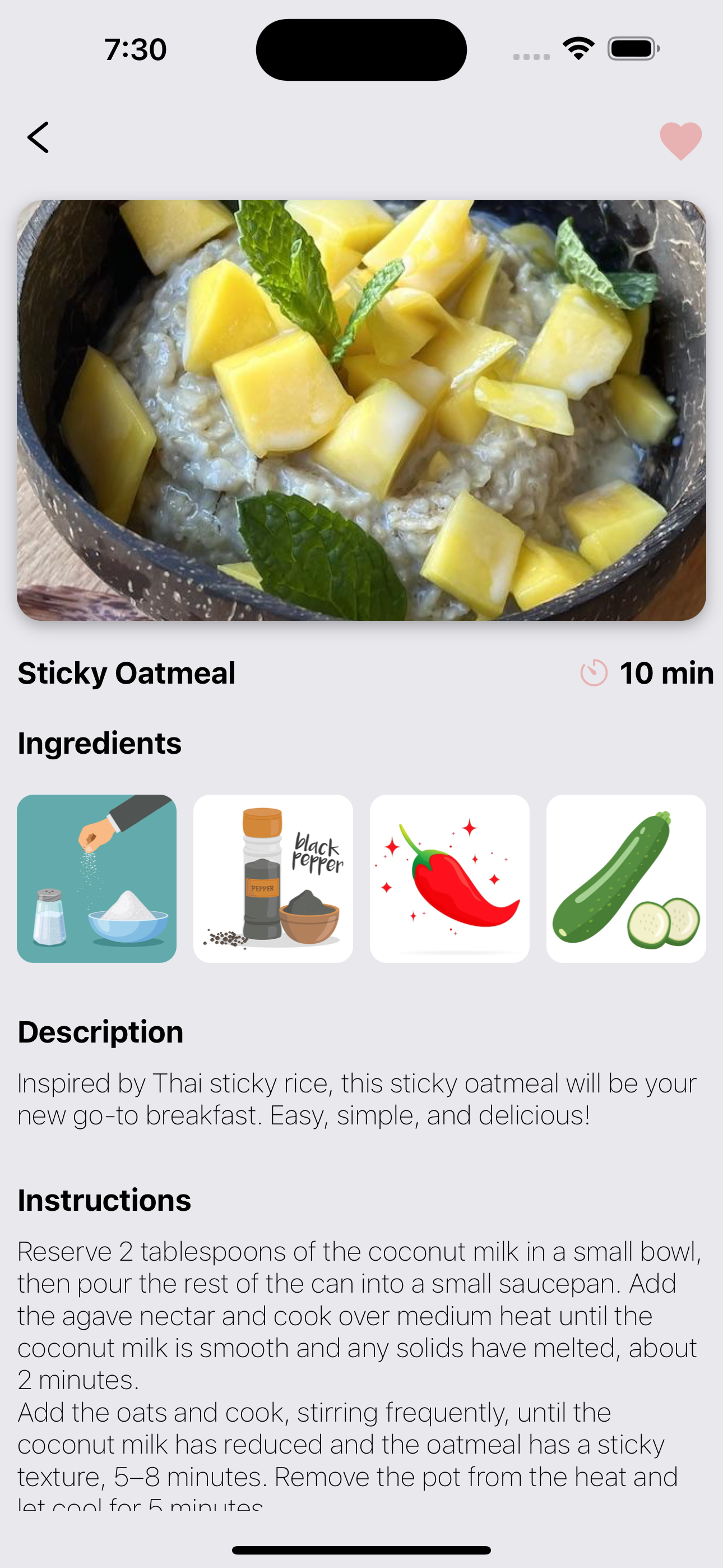
Task: Tap the Sticky Oatmeal recipe title
Action: [127, 673]
